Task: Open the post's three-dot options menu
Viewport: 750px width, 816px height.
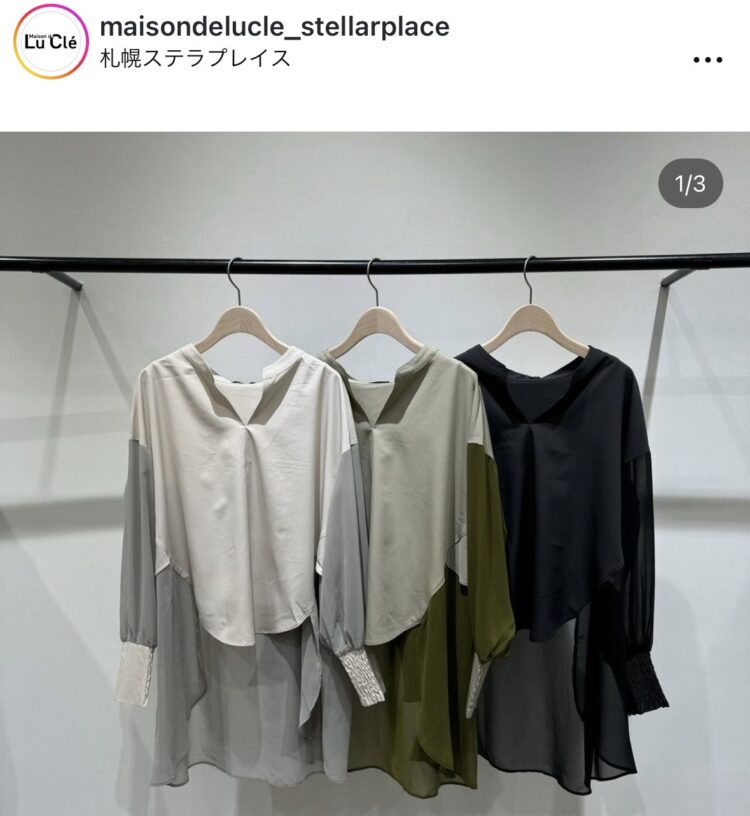Action: pyautogui.click(x=707, y=59)
